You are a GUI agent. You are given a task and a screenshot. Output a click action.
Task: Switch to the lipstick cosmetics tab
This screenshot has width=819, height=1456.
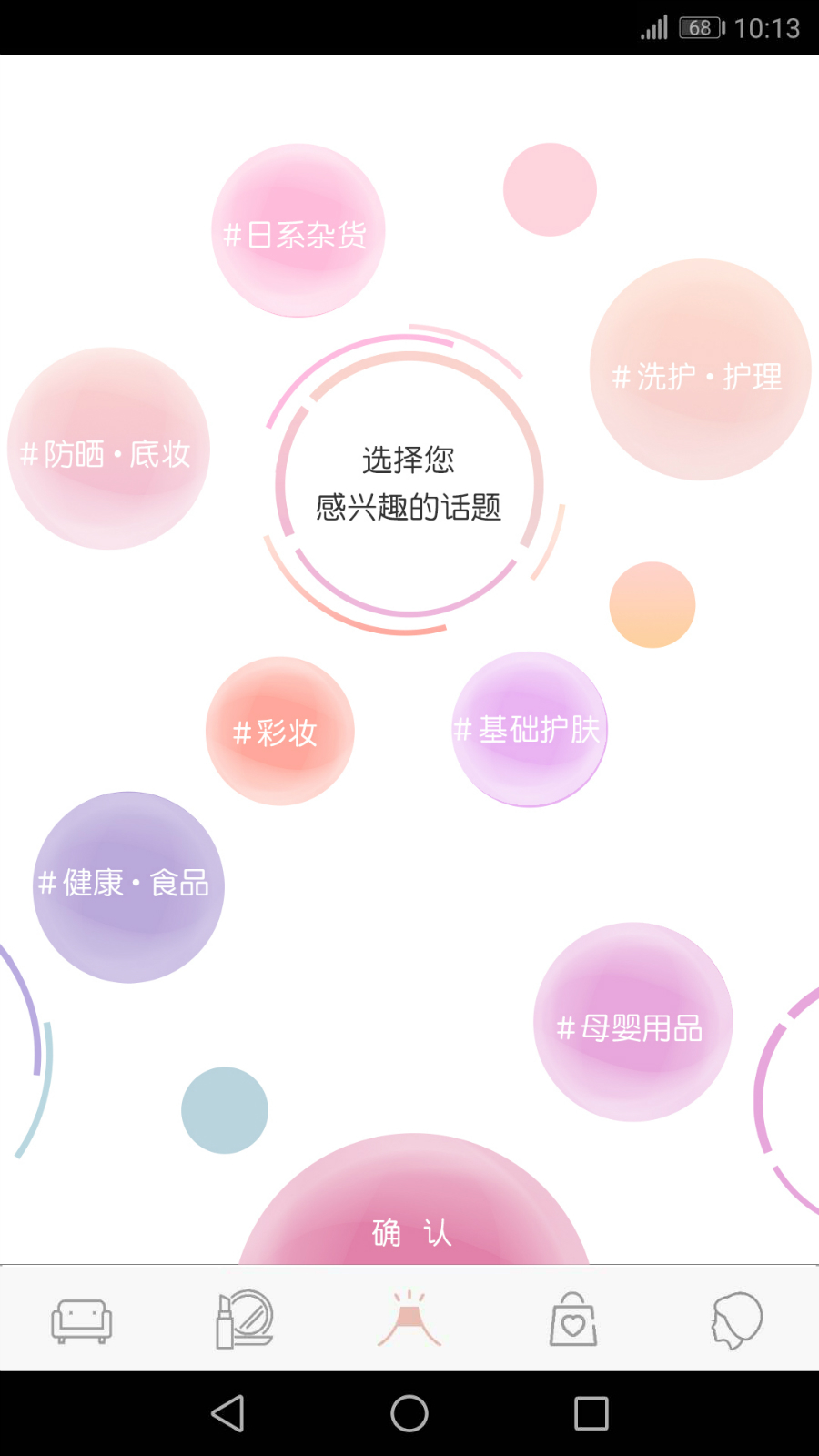[245, 1319]
